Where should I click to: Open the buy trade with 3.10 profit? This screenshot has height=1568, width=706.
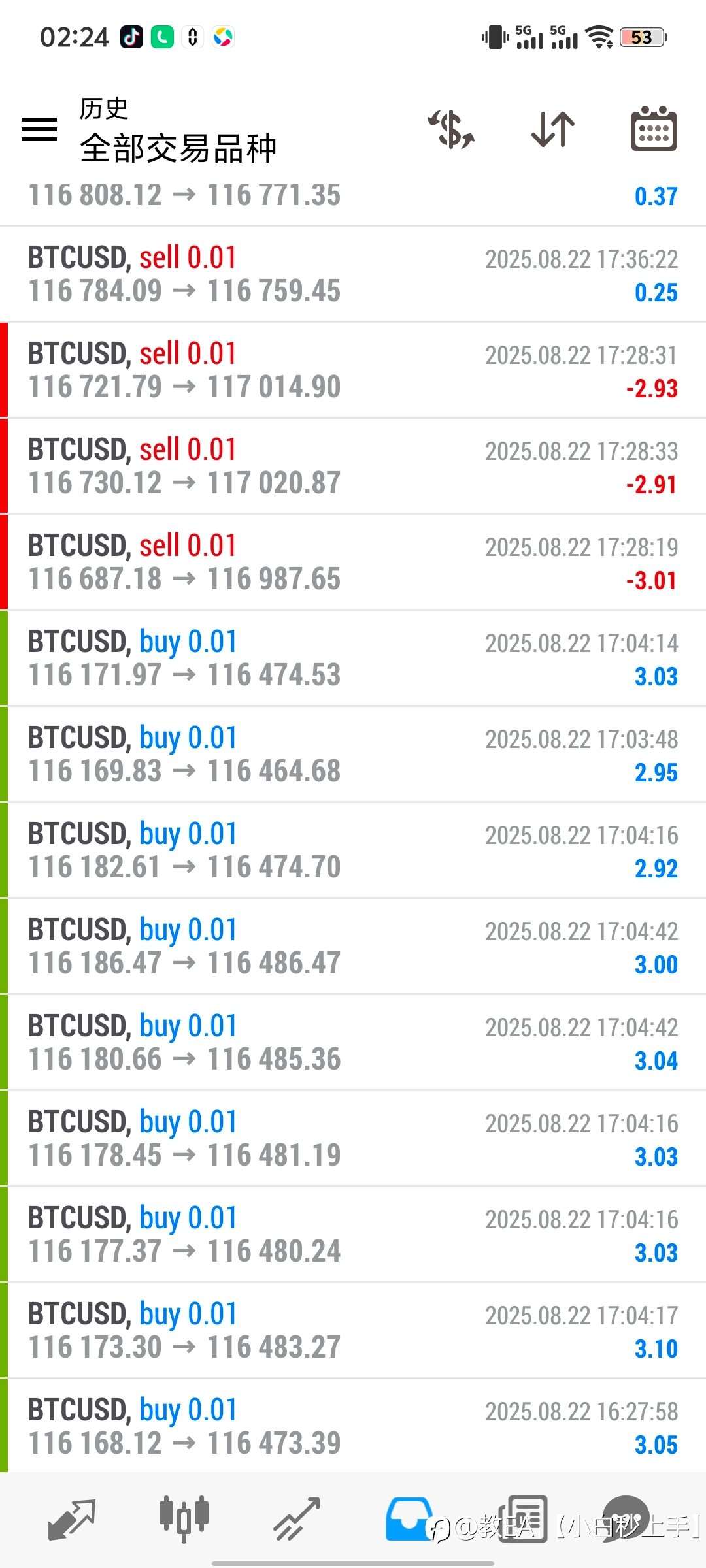pos(353,1331)
